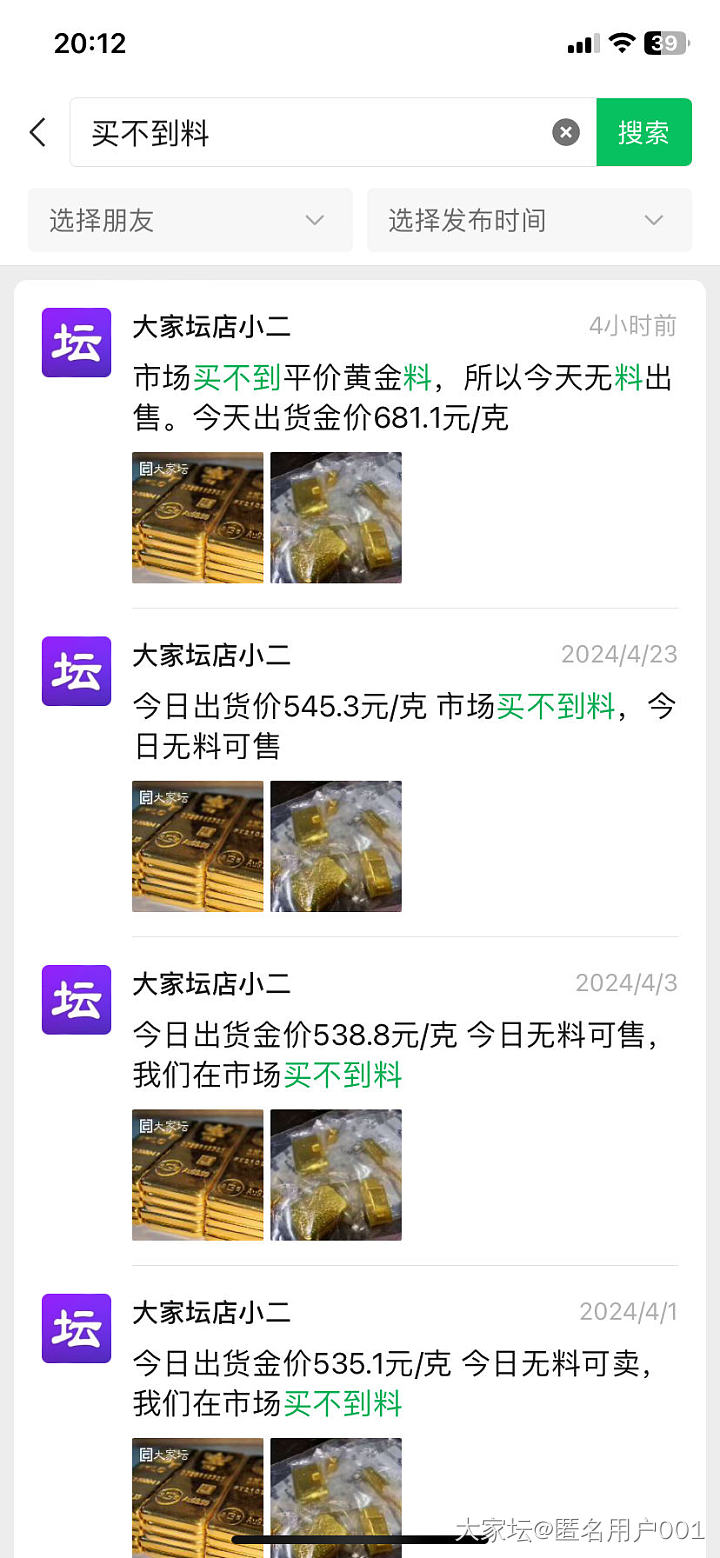Screen dimensions: 720x1558
Task: Tap the green 搜索 button
Action: coord(643,132)
